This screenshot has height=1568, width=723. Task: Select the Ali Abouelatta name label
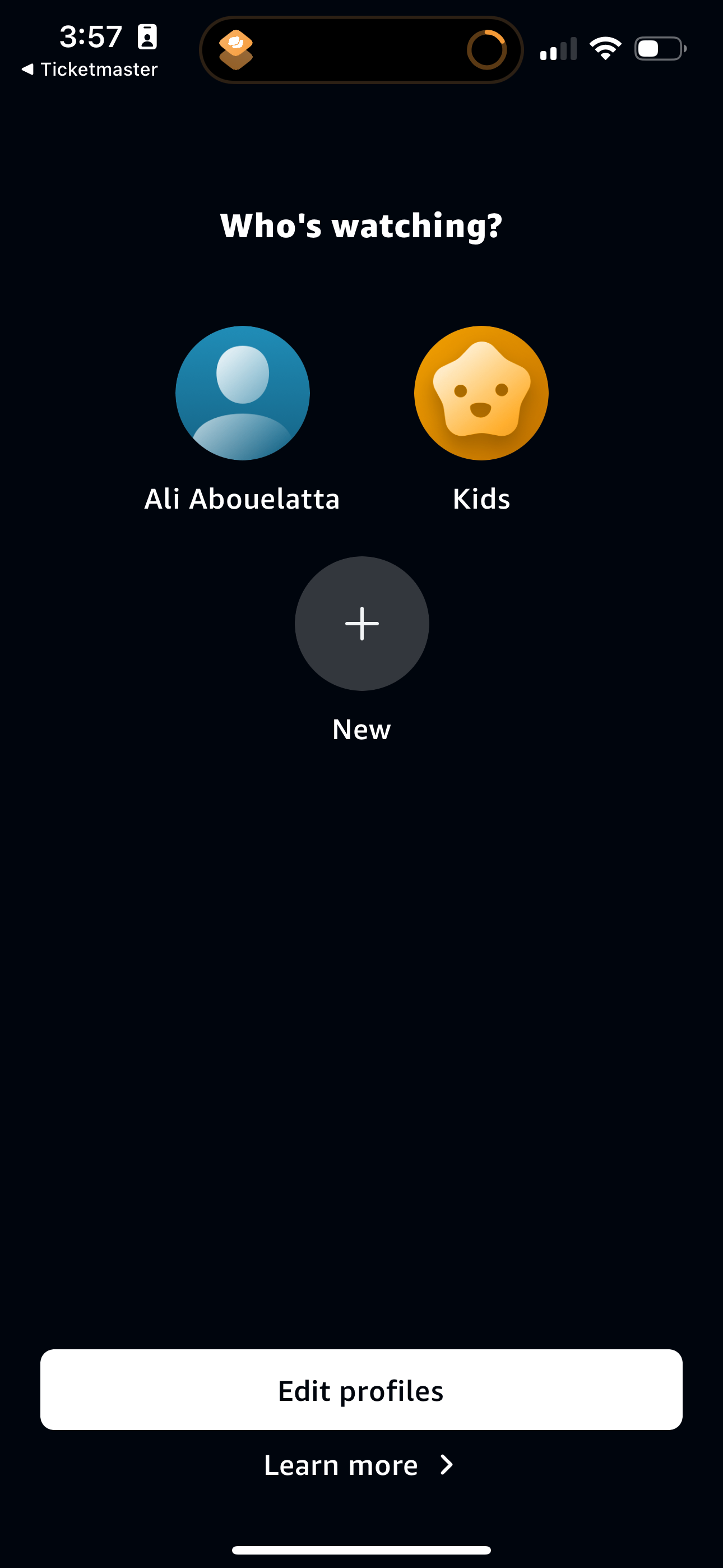click(242, 499)
